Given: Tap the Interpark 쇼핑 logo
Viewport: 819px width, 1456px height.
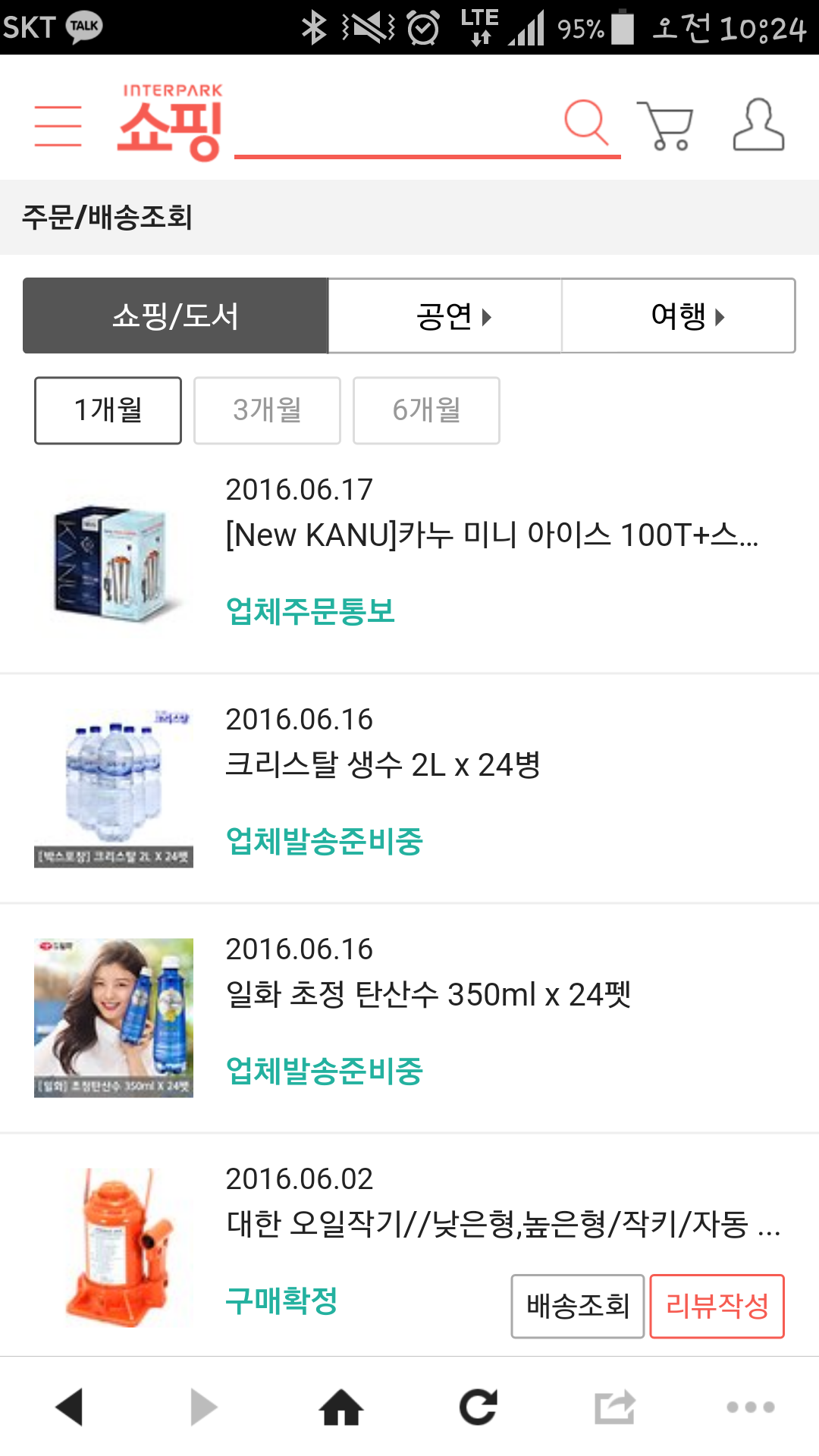Looking at the screenshot, I should (x=171, y=123).
